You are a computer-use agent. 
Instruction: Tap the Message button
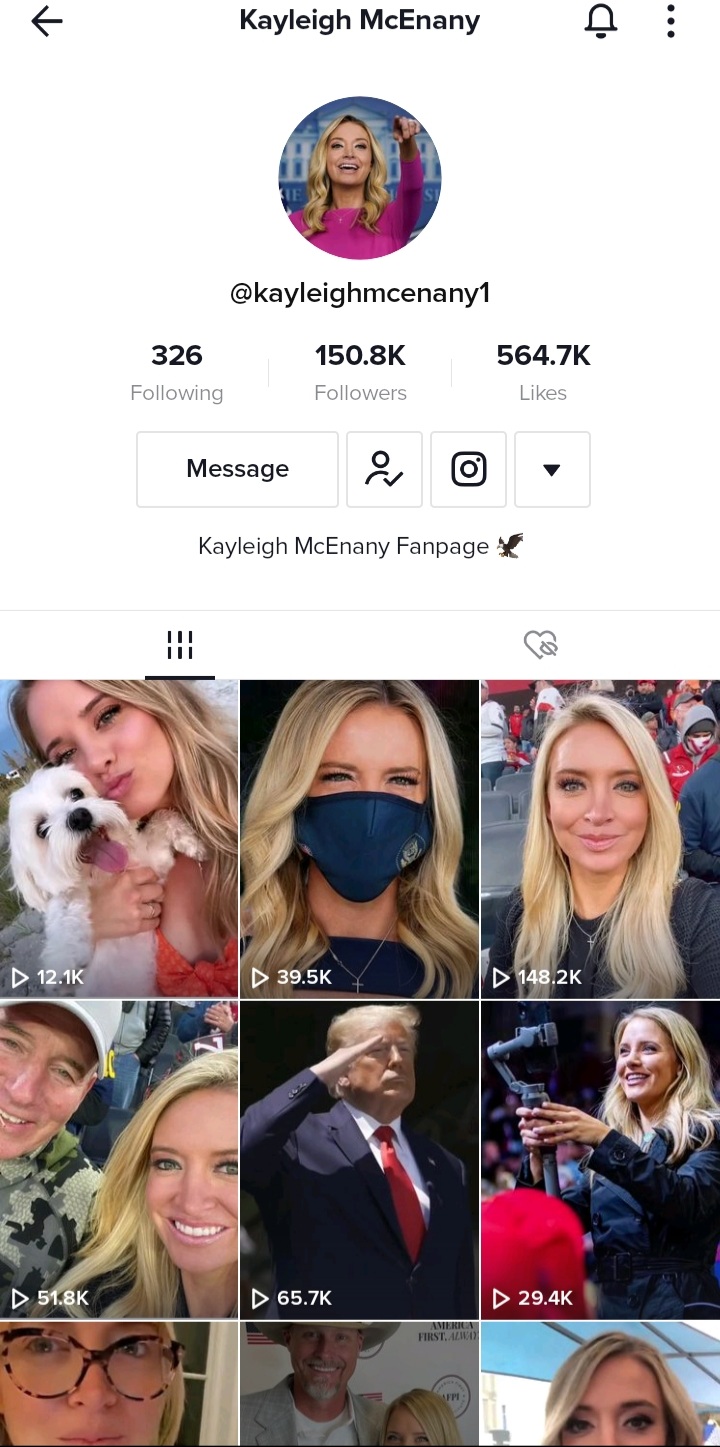point(237,469)
